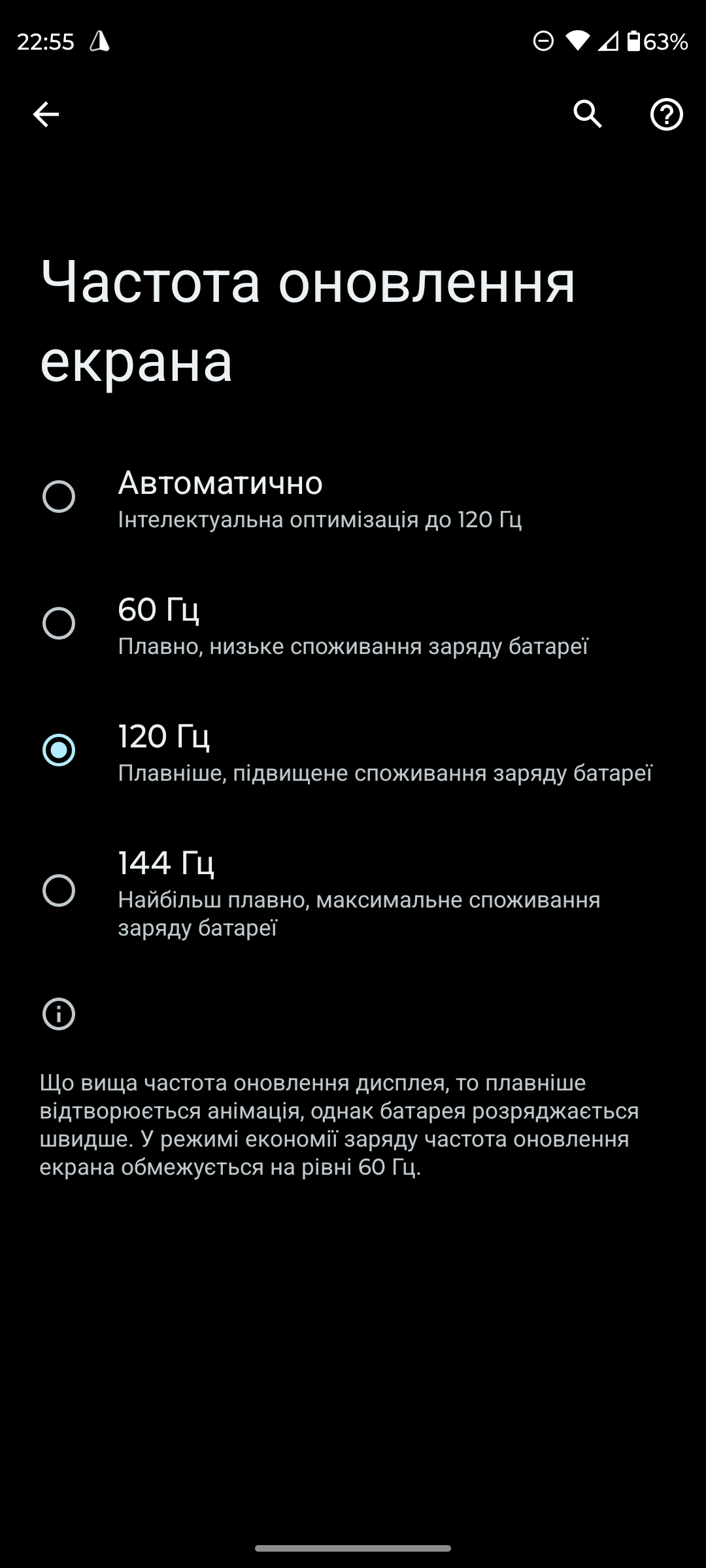Choose the 60 Гц option
Viewport: 706px width, 1568px height.
click(x=353, y=624)
